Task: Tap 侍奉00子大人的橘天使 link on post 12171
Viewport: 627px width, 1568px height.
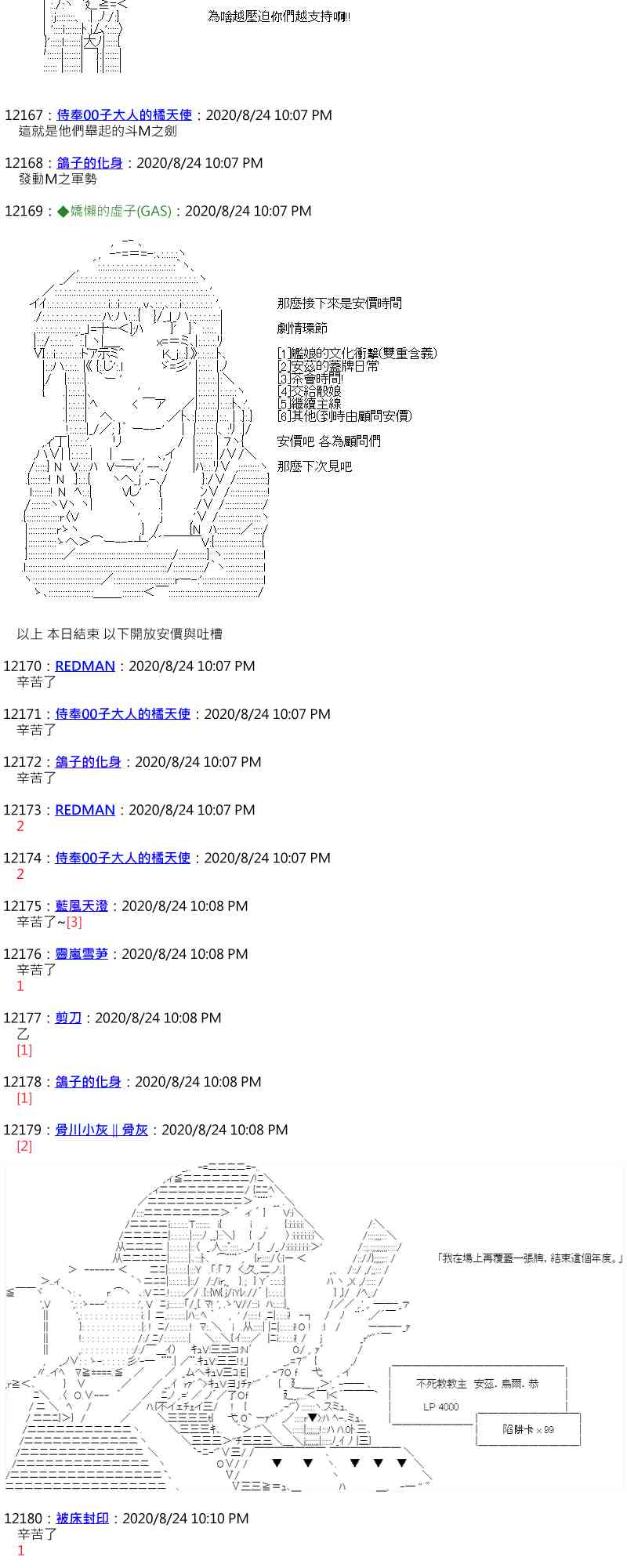Action: pos(123,714)
